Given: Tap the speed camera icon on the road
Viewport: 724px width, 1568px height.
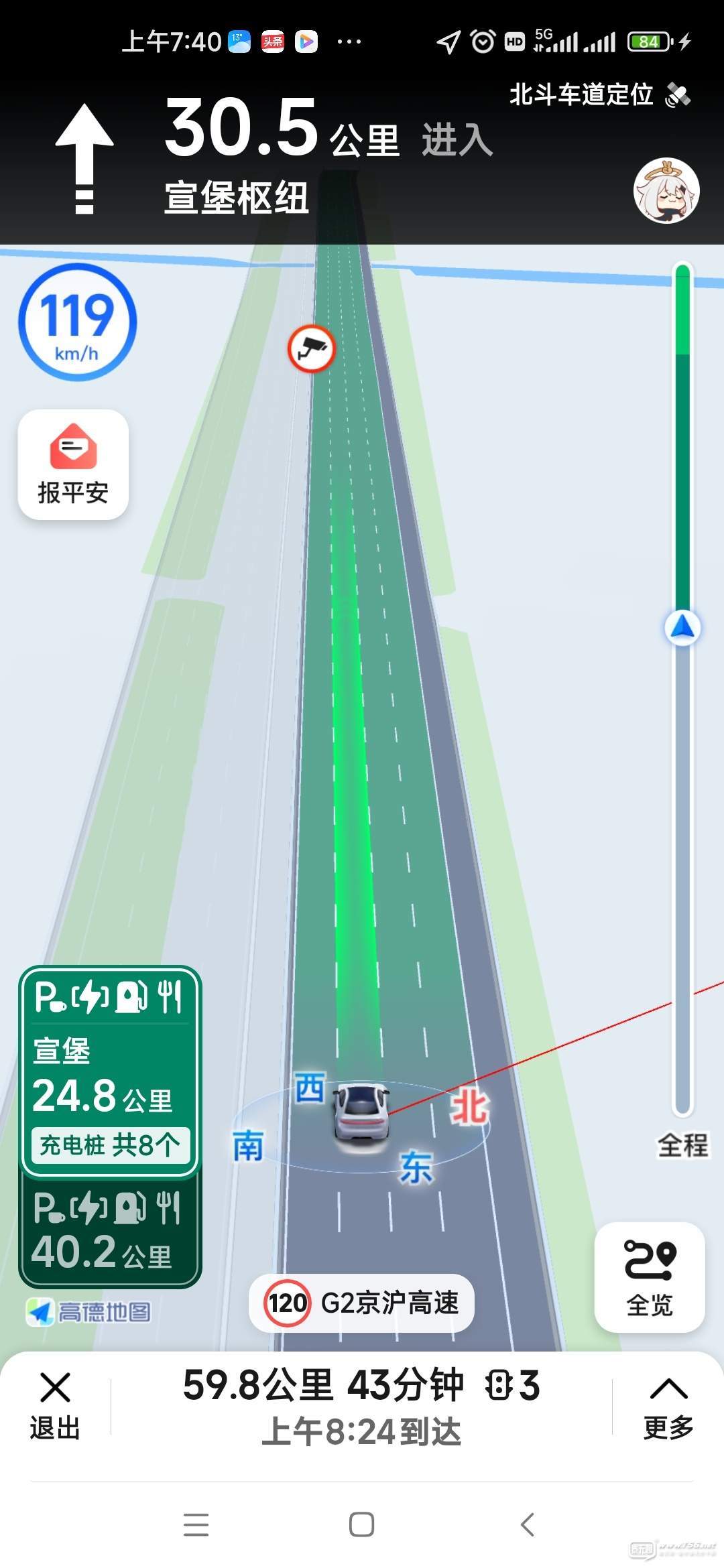Looking at the screenshot, I should [312, 348].
